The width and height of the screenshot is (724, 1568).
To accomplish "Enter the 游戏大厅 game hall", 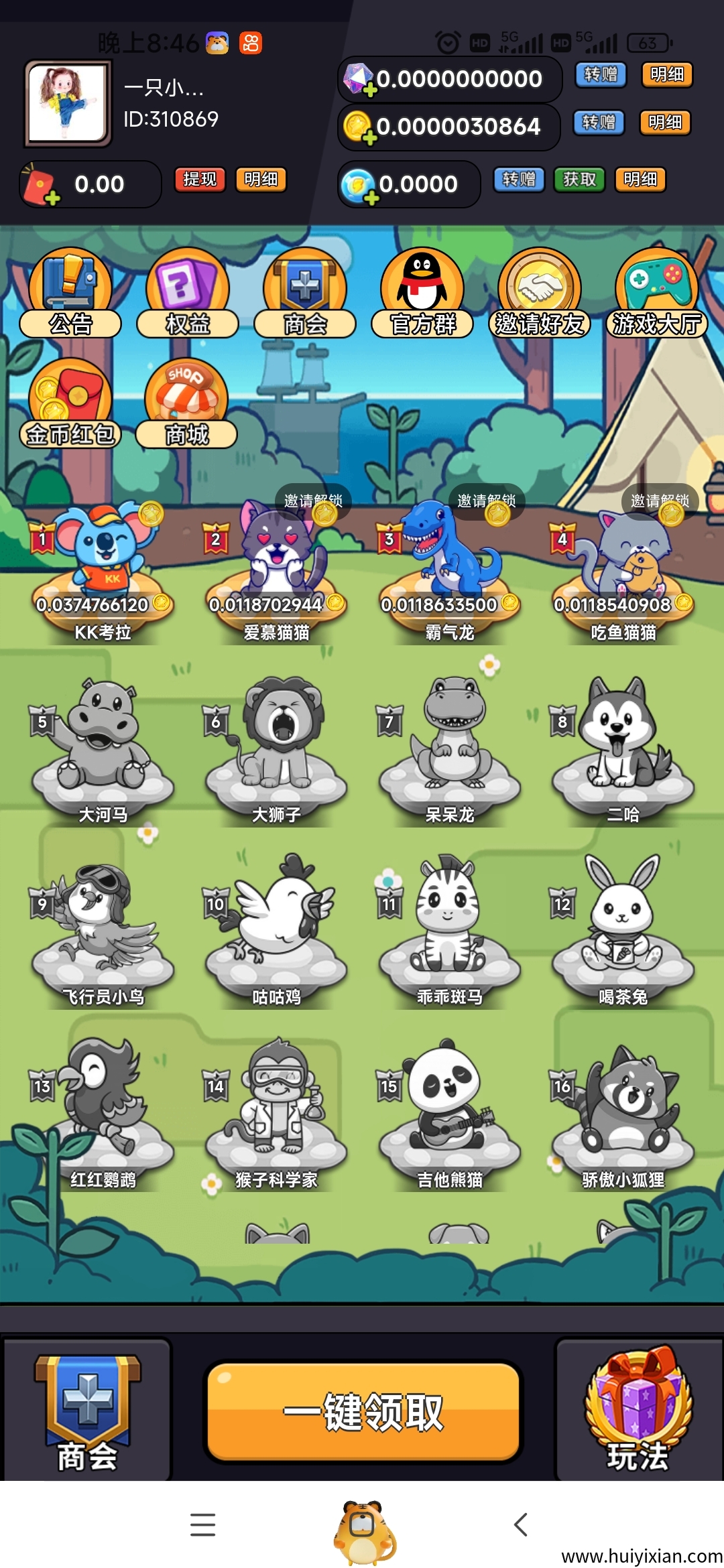I will click(x=657, y=293).
